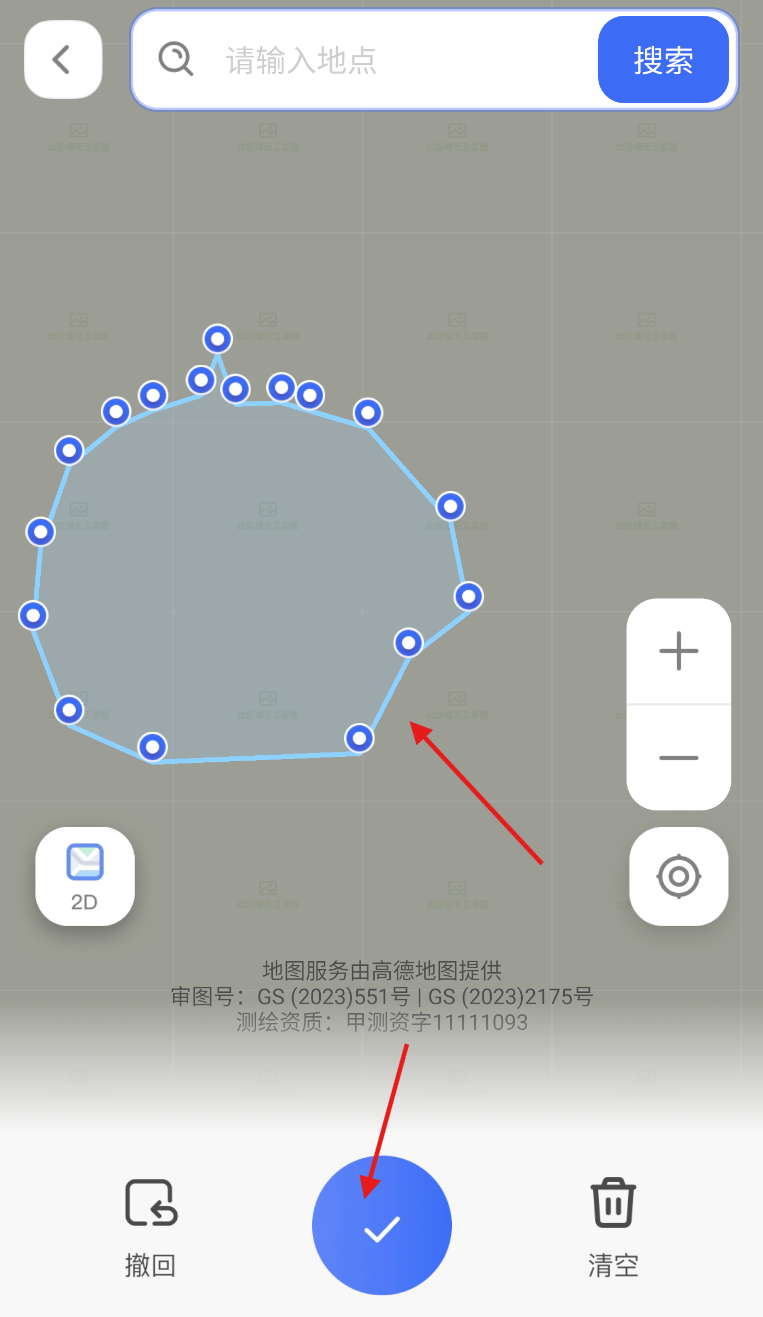The height and width of the screenshot is (1317, 763).
Task: Zoom out with the minus button
Action: coord(678,757)
